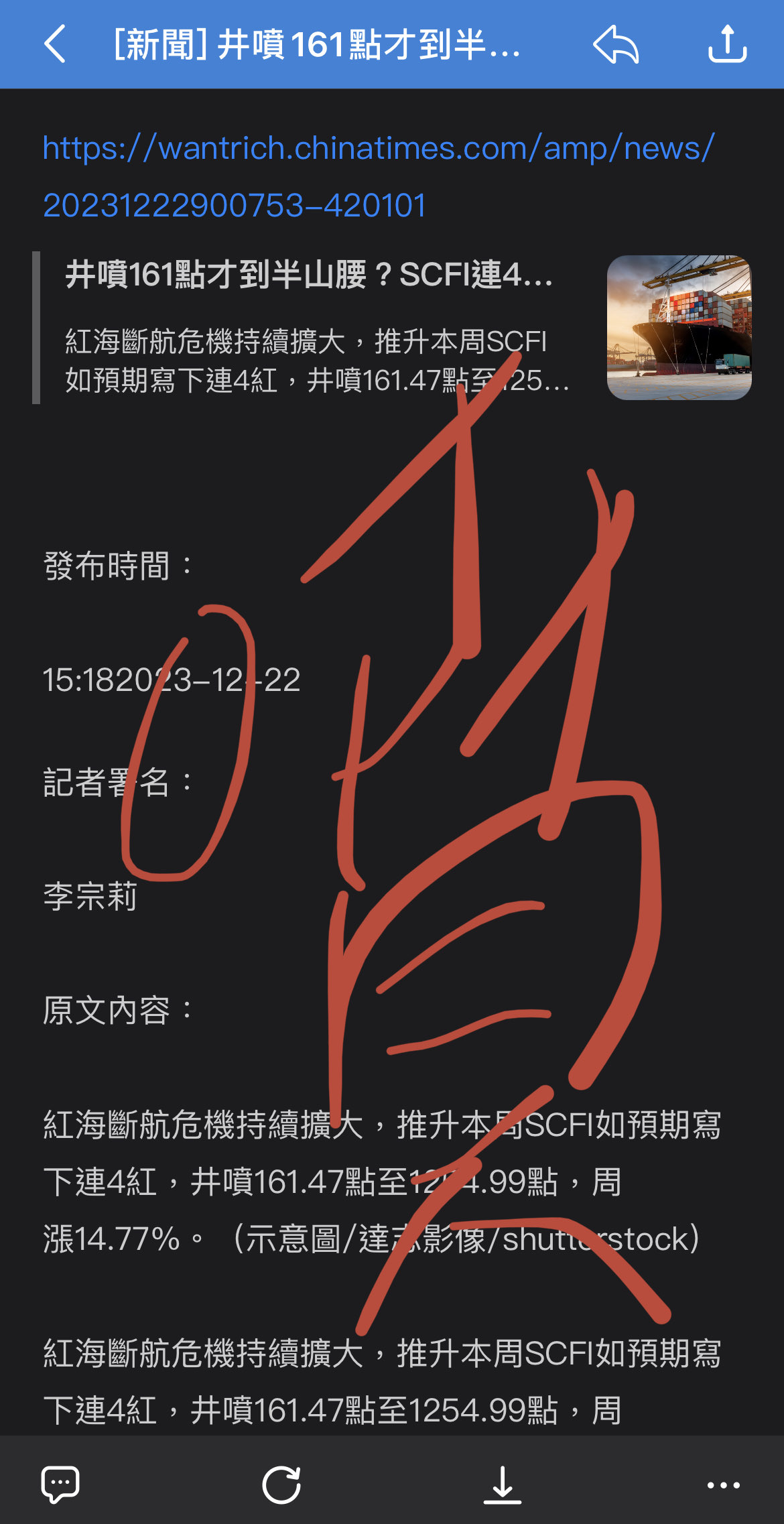The image size is (784, 1524).
Task: Open the more options menu
Action: pos(724,1484)
